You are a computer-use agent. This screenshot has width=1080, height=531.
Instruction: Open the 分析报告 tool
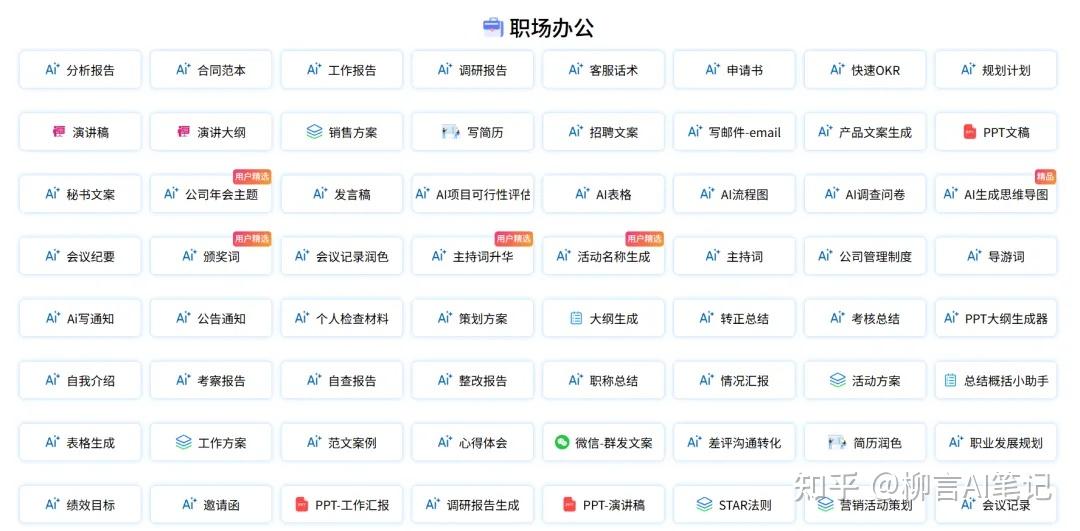(80, 70)
